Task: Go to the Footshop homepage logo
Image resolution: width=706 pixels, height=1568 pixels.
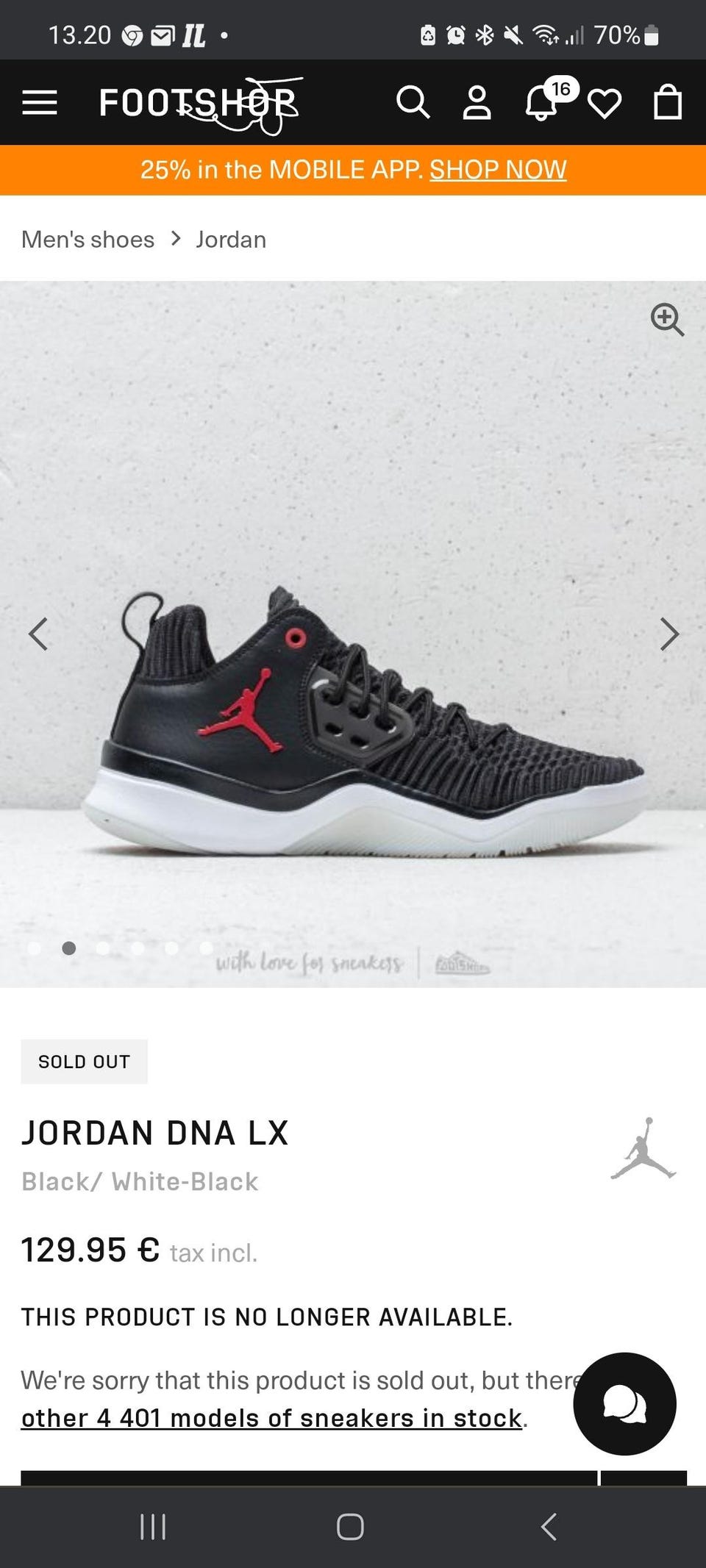Action: (x=199, y=104)
